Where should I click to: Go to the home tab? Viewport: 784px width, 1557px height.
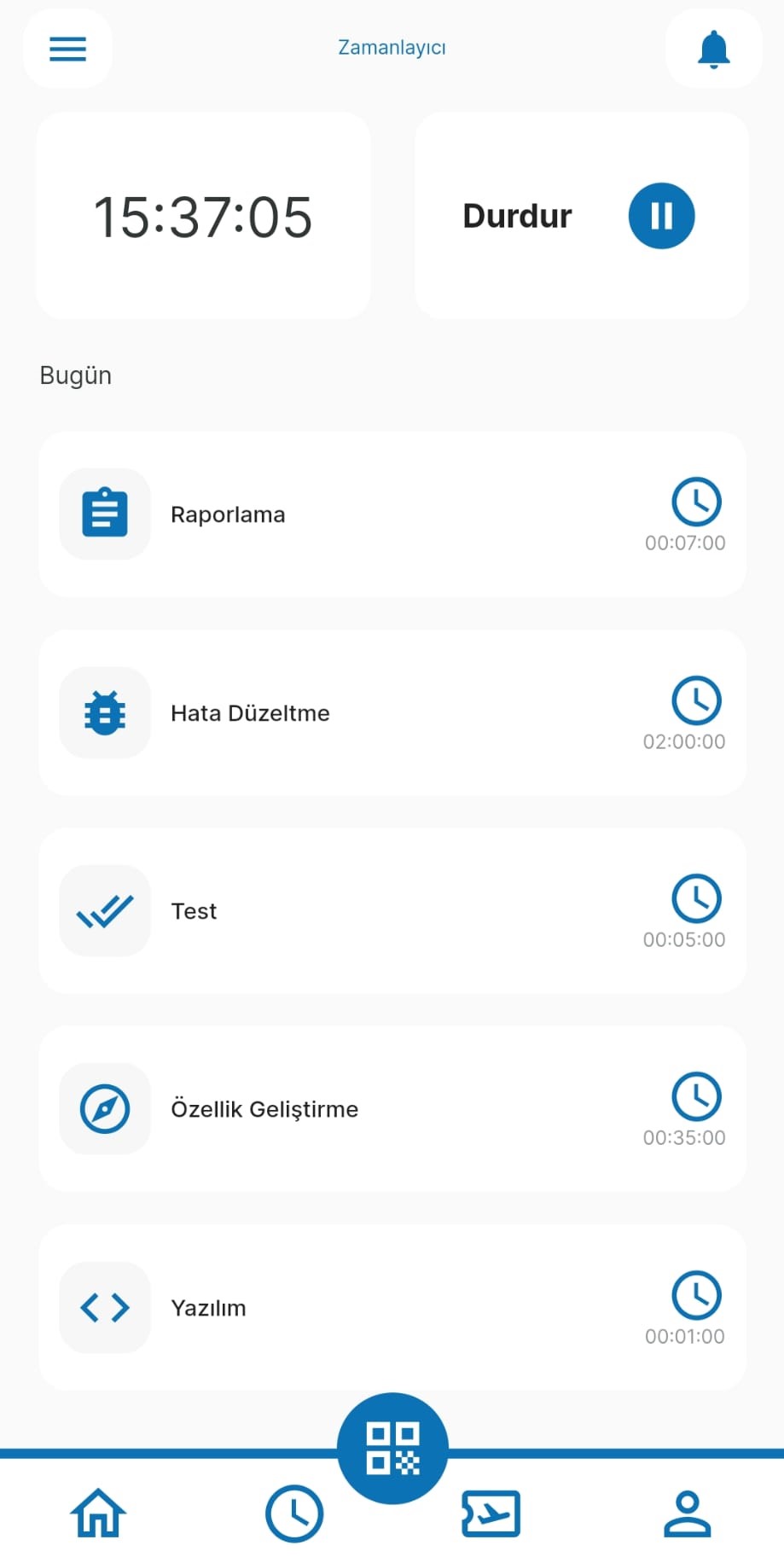click(98, 1513)
